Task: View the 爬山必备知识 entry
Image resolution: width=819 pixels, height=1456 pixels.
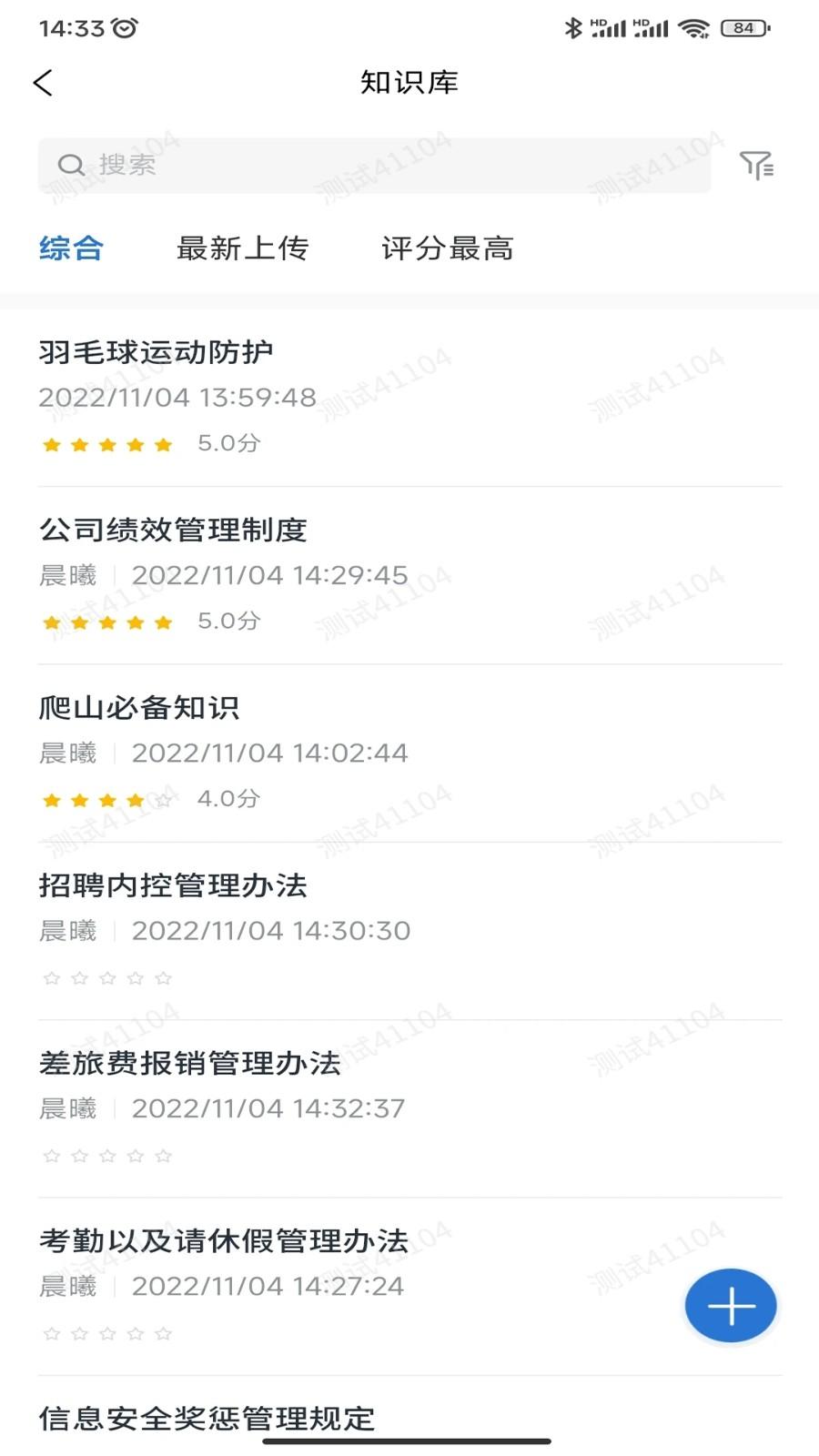Action: click(139, 708)
